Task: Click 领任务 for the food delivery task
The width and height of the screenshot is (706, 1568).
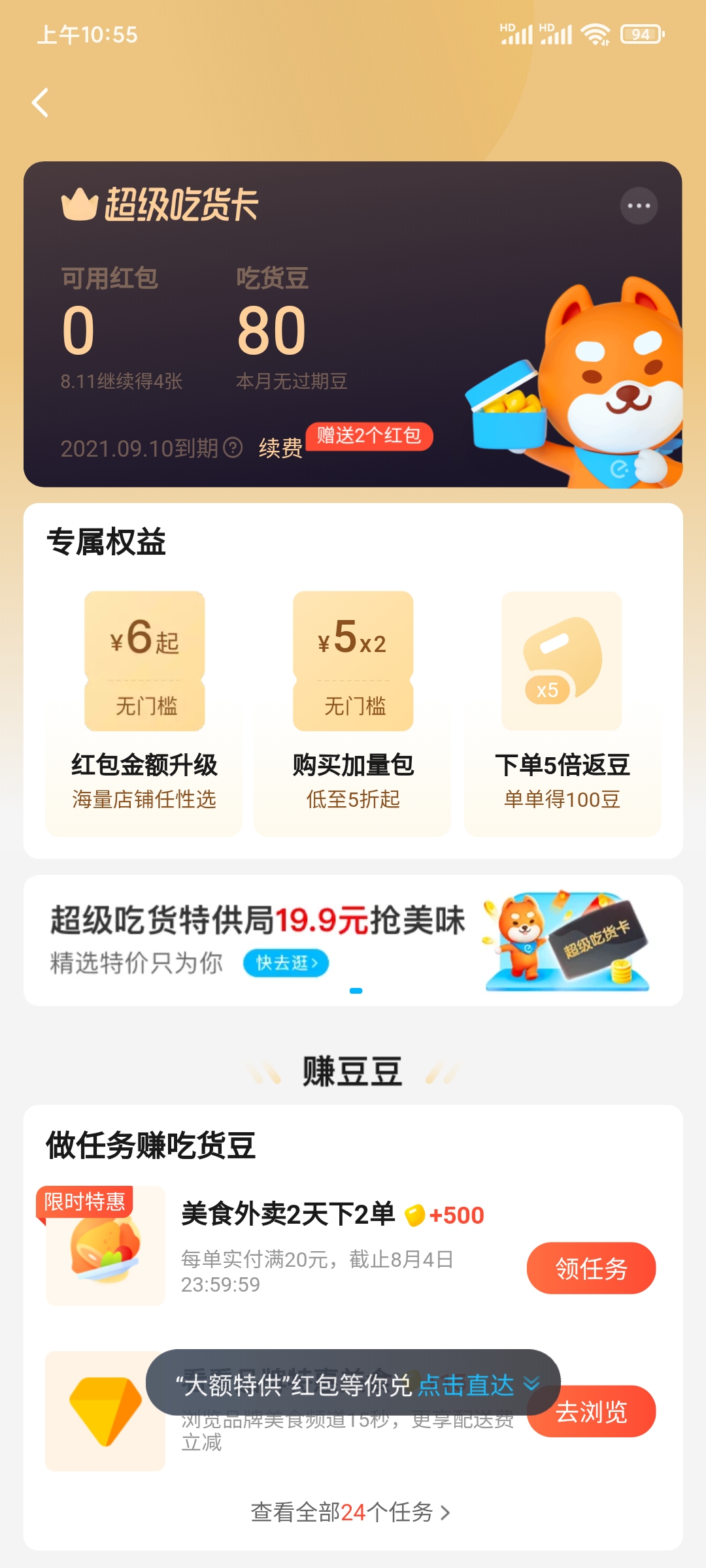Action: (x=590, y=1267)
